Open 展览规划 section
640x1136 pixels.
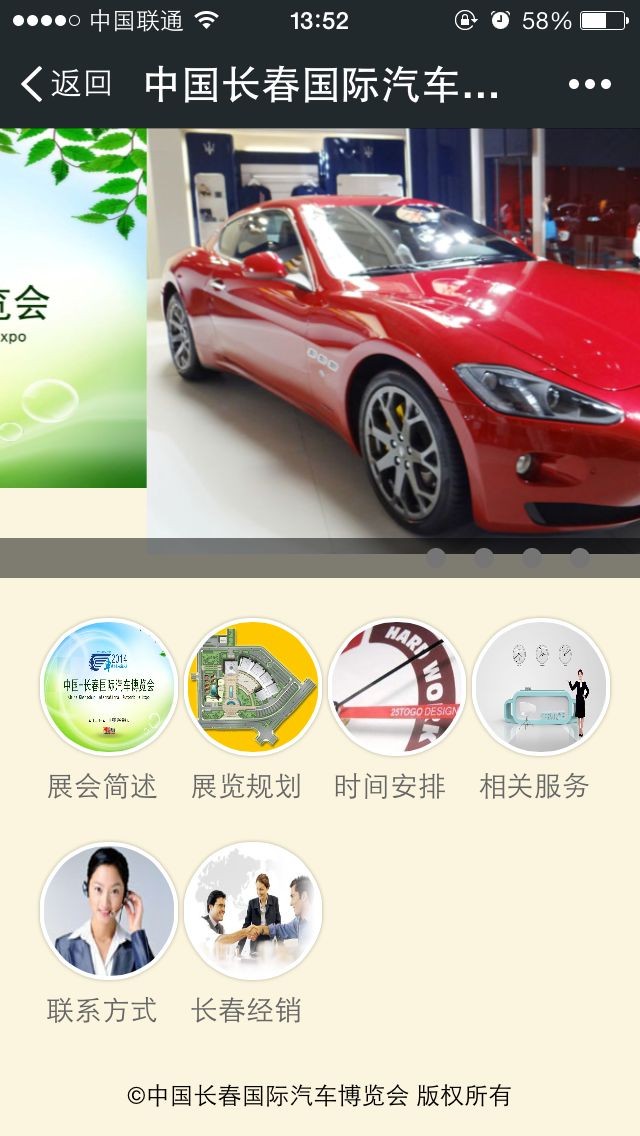253,686
